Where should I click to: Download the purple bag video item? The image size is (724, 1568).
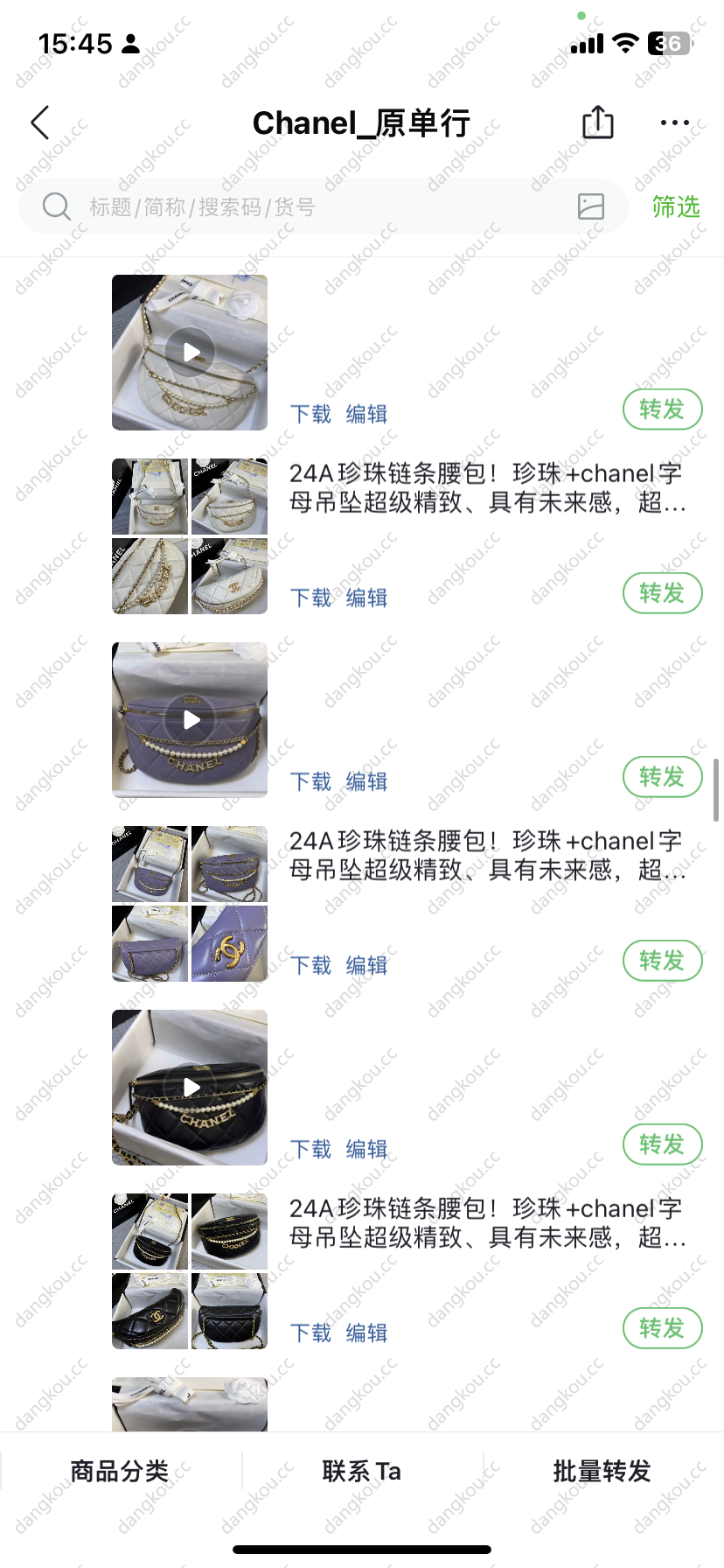coord(310,781)
